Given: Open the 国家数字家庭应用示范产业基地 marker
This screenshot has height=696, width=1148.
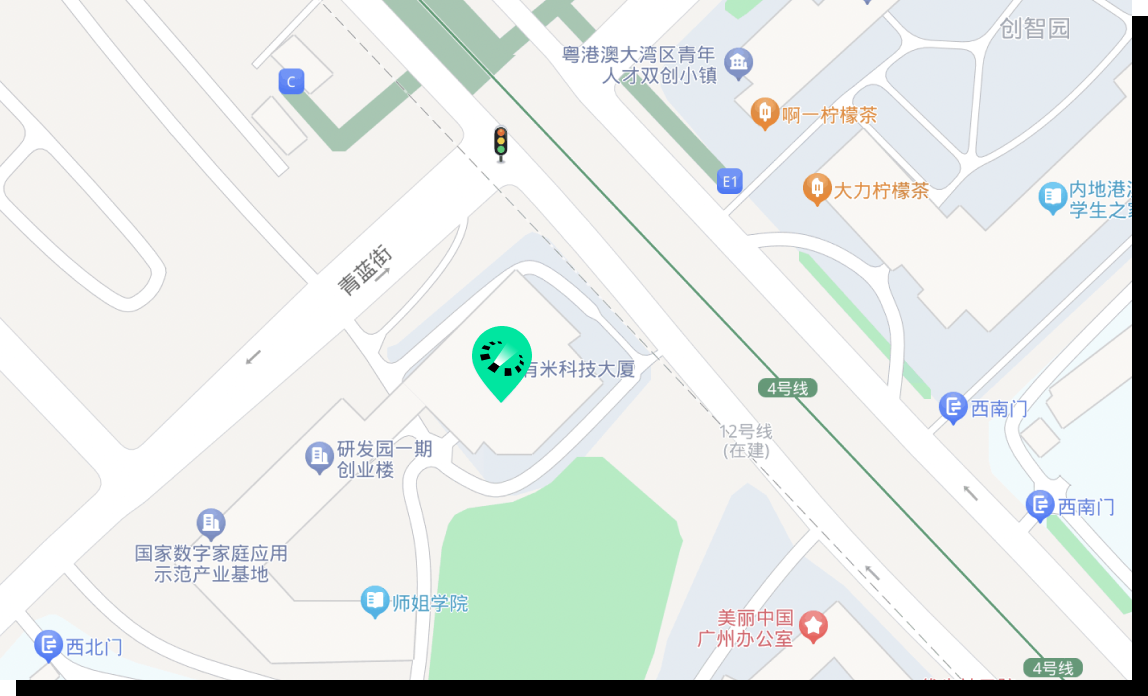Looking at the screenshot, I should coord(211,523).
